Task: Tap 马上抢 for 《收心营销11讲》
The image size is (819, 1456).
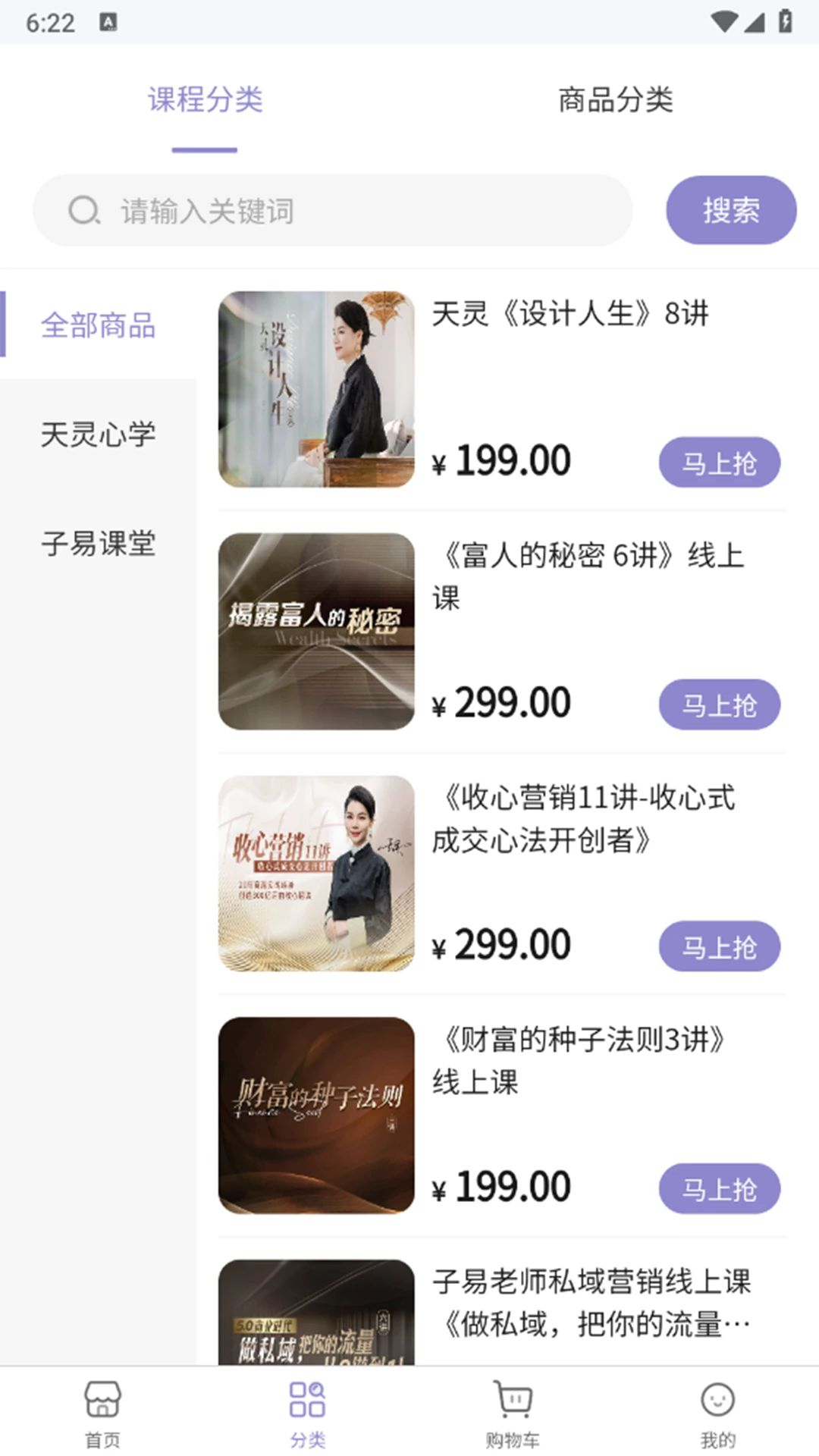Action: (719, 946)
